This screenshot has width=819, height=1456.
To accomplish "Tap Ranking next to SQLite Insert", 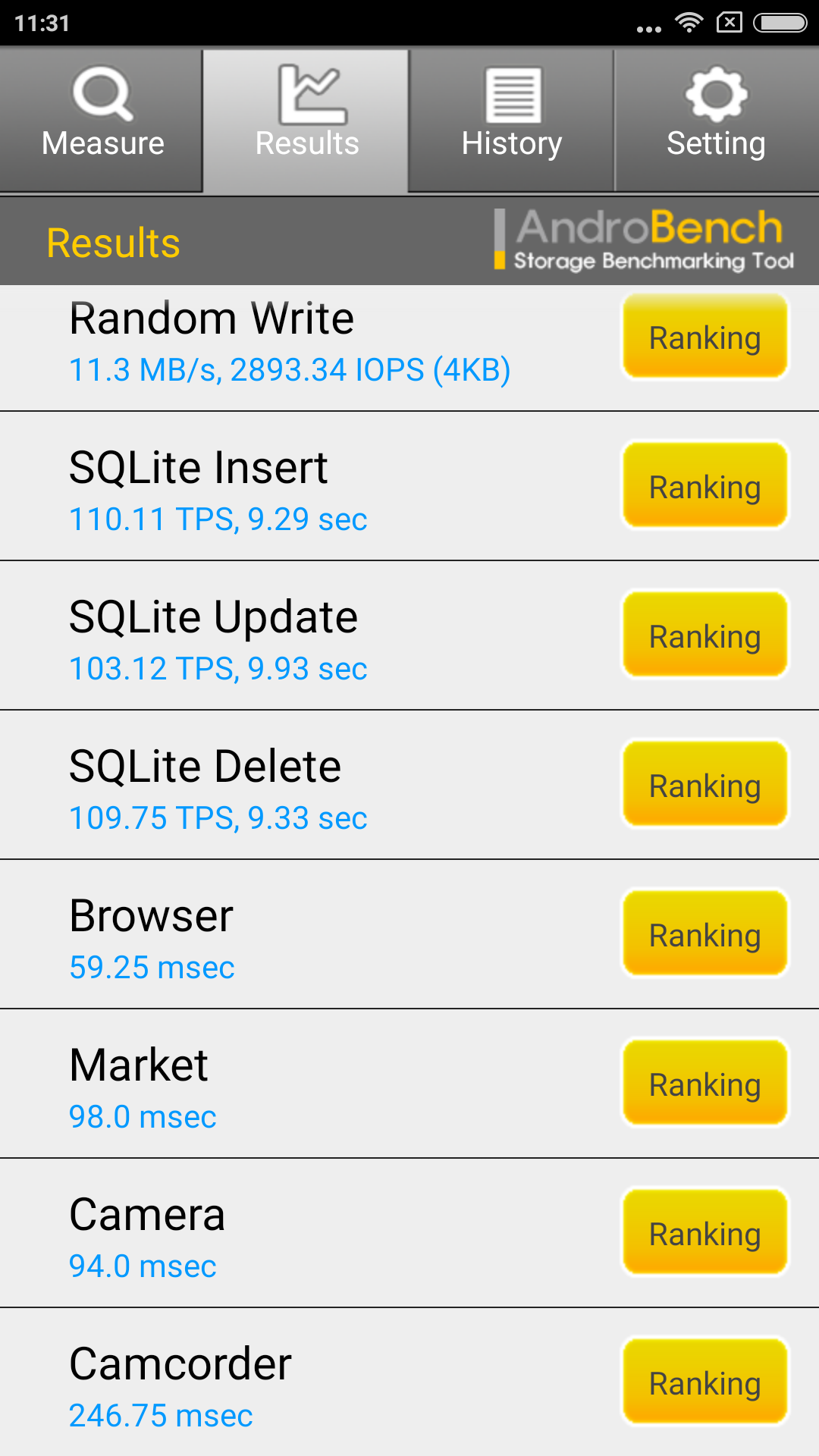I will click(705, 486).
